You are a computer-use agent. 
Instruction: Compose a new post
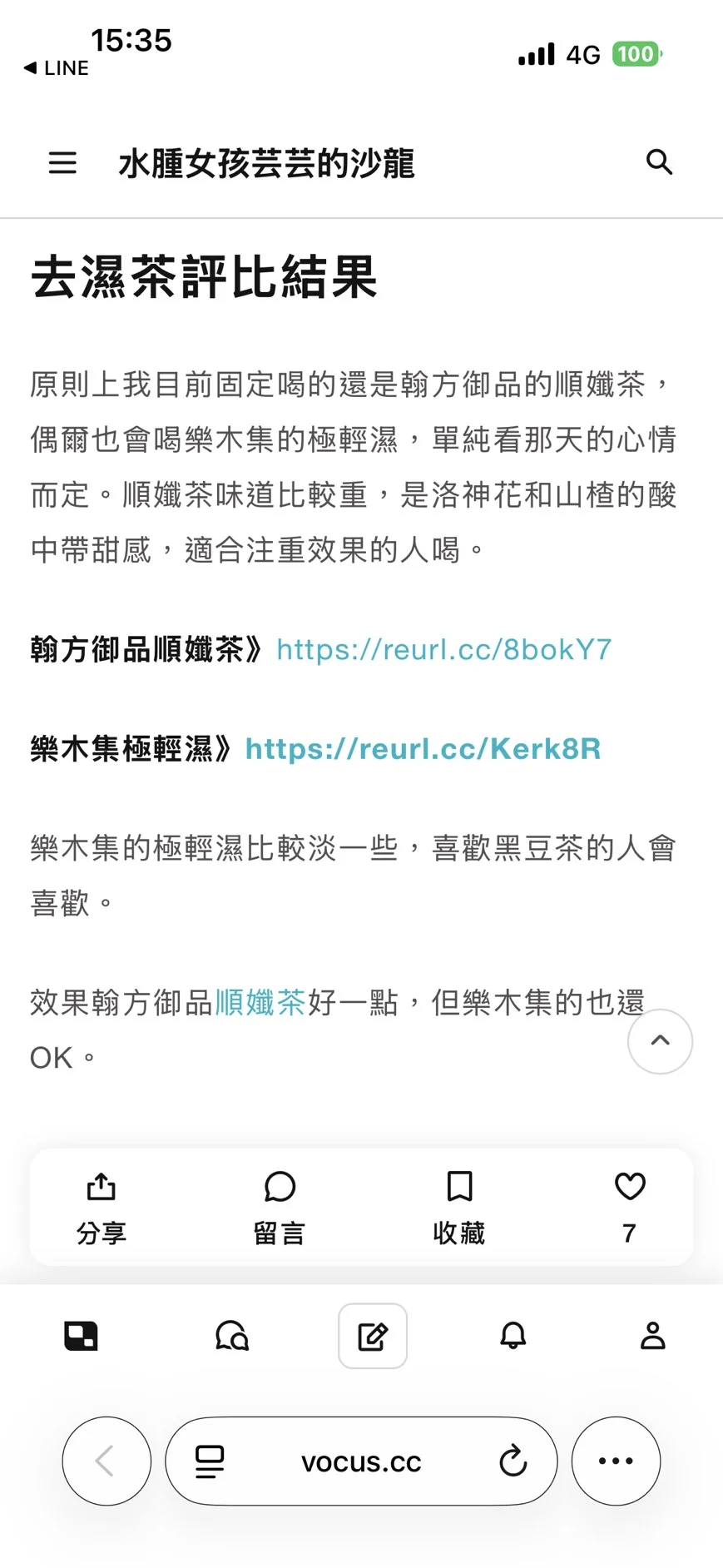(x=372, y=1336)
